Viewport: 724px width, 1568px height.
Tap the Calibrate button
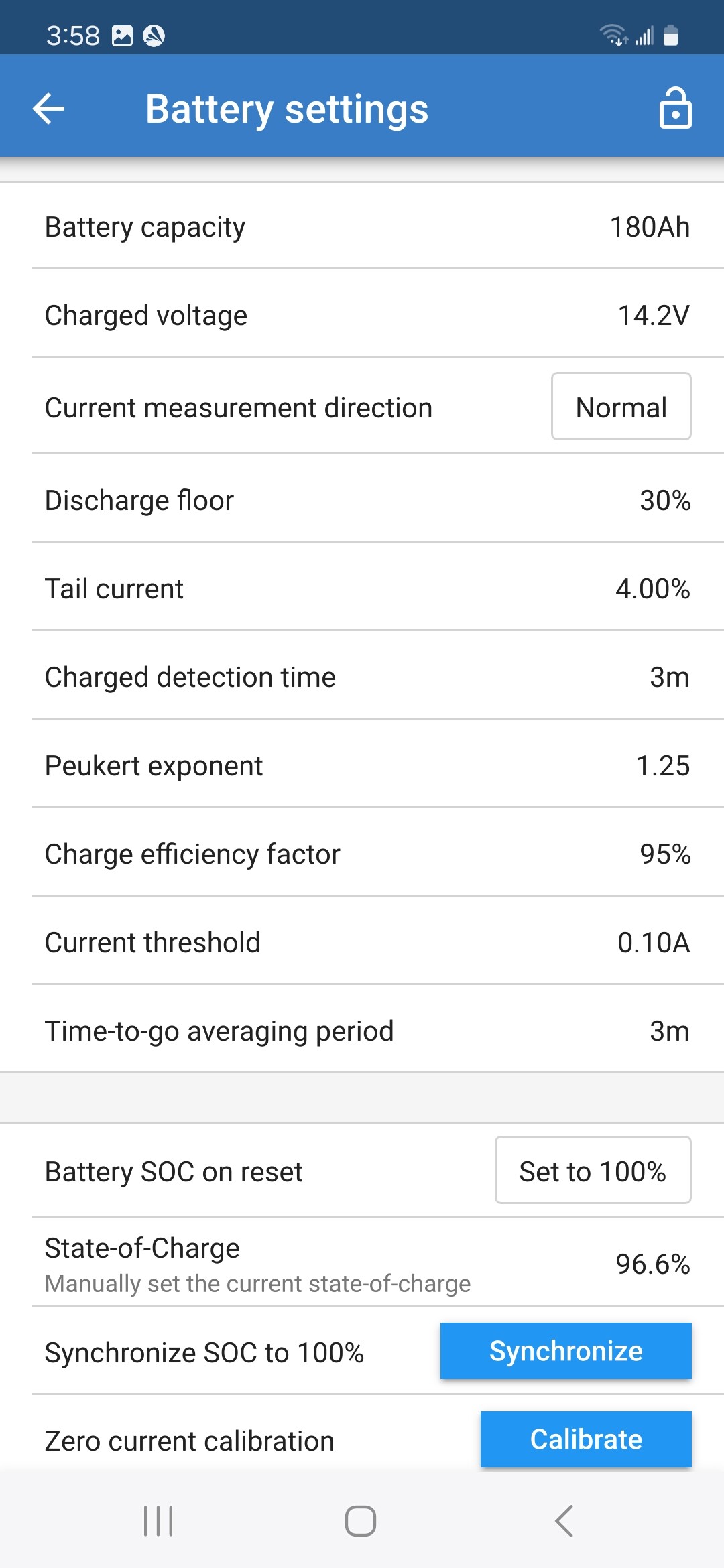(585, 1439)
